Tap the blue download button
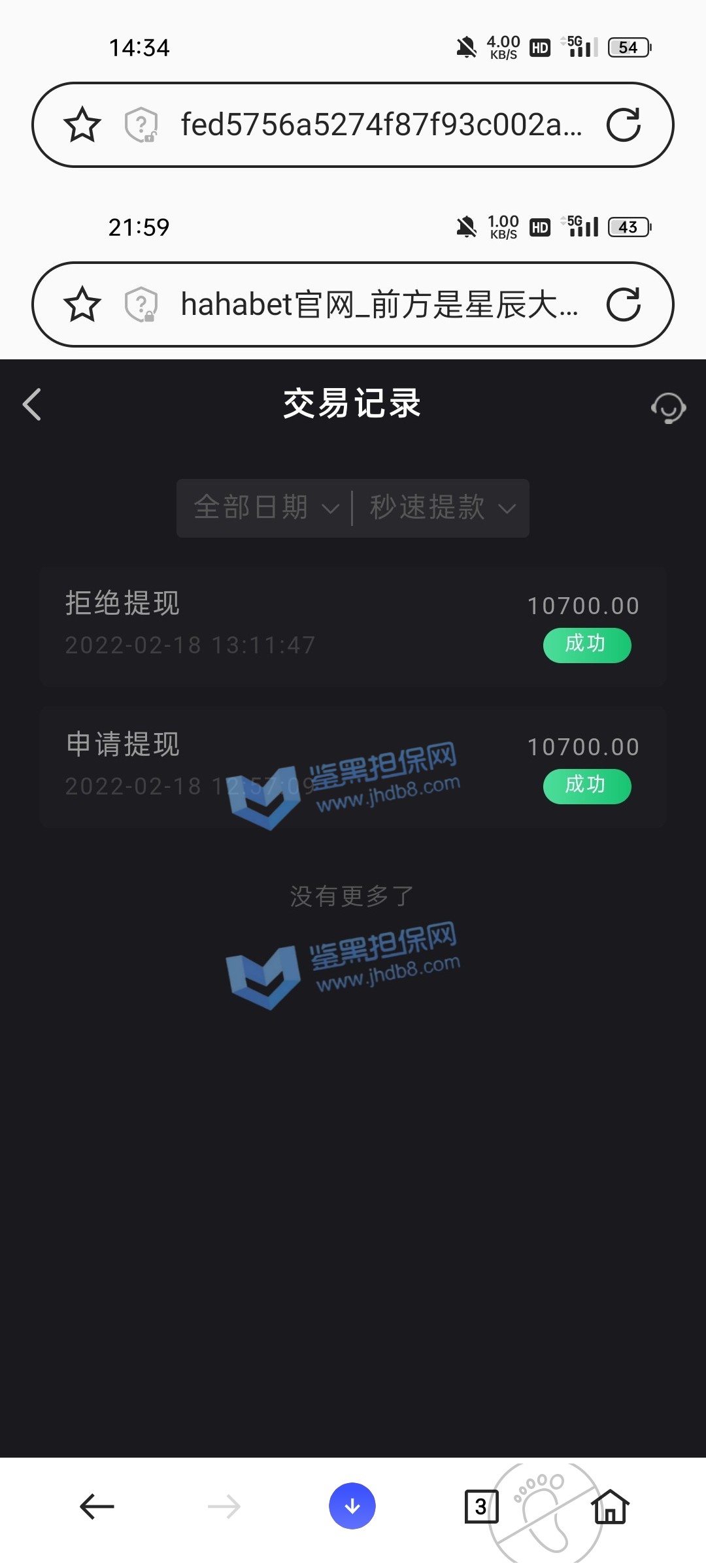Screen dimensions: 706x1568 [x=352, y=1507]
